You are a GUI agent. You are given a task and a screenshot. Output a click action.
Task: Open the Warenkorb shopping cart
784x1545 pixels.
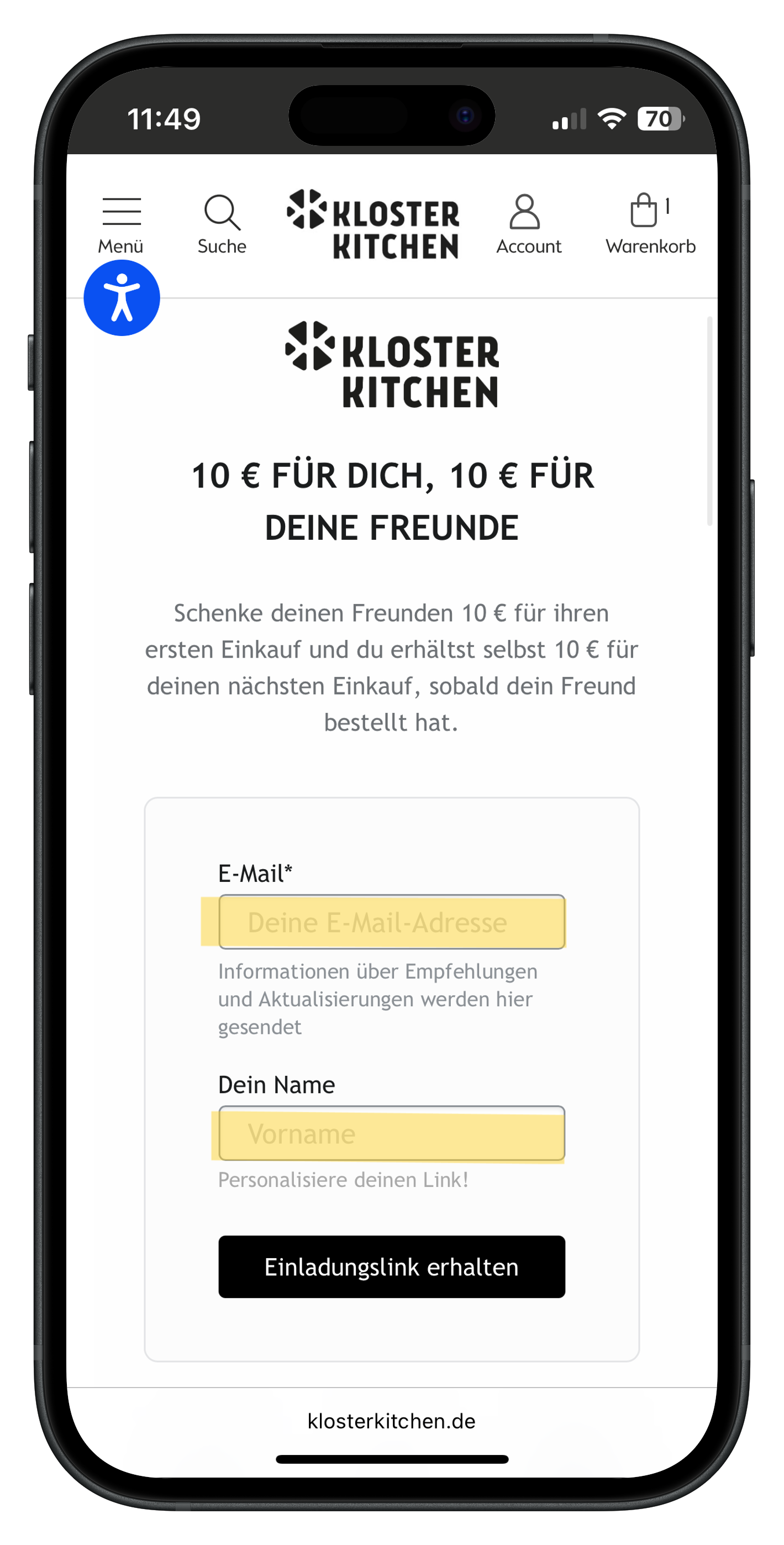click(x=650, y=224)
